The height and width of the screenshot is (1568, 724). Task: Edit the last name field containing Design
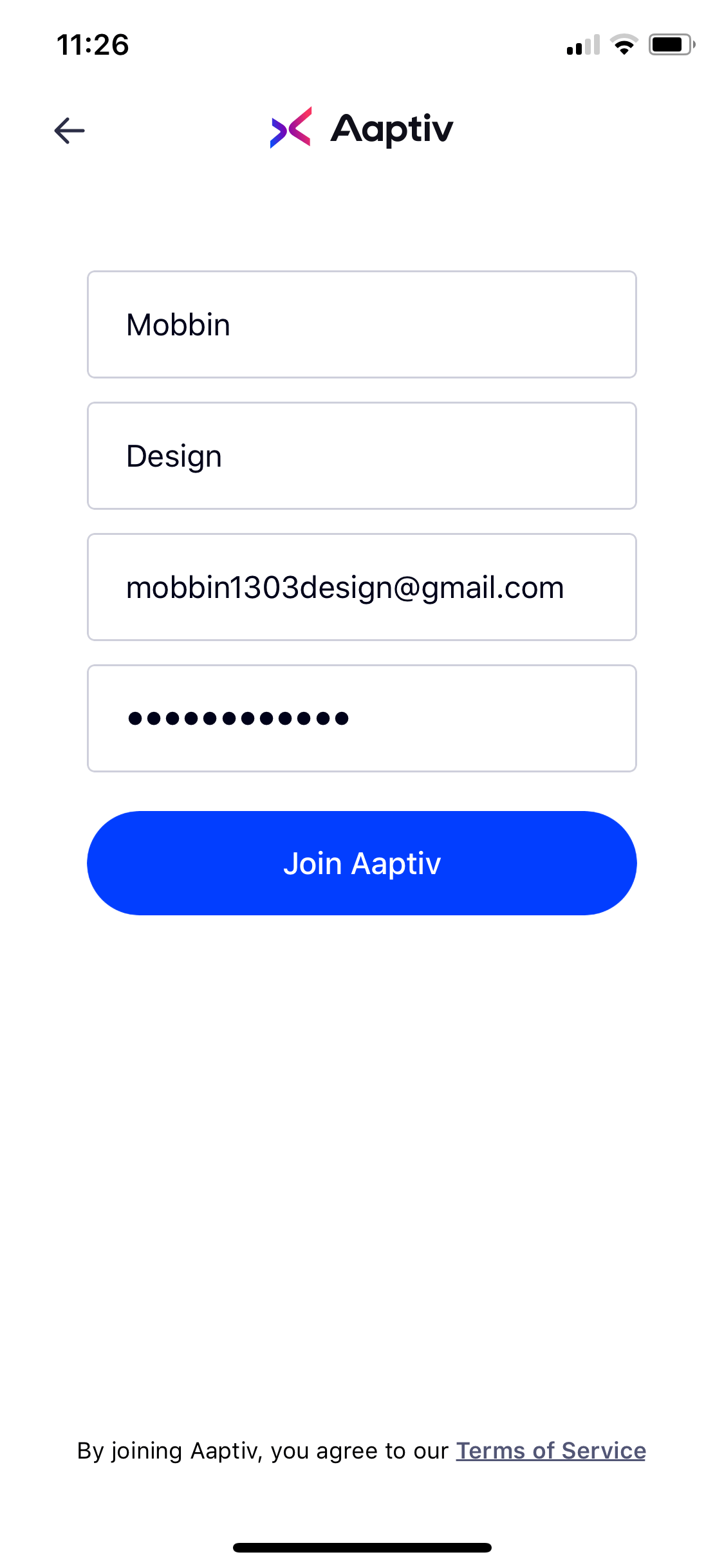click(x=362, y=456)
